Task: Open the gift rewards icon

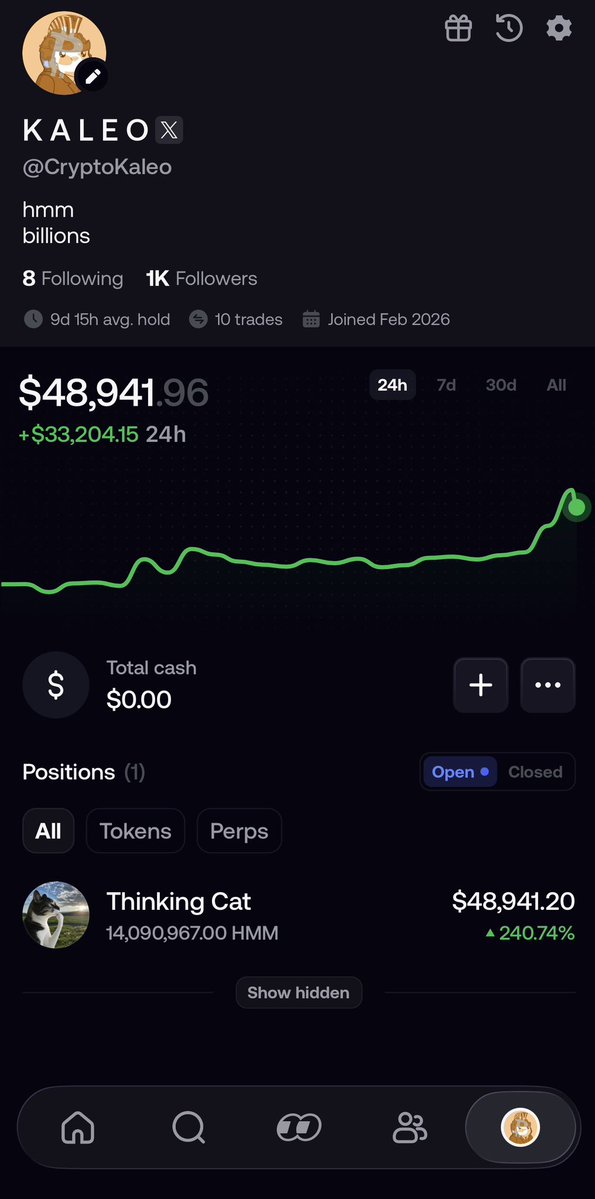Action: point(458,28)
